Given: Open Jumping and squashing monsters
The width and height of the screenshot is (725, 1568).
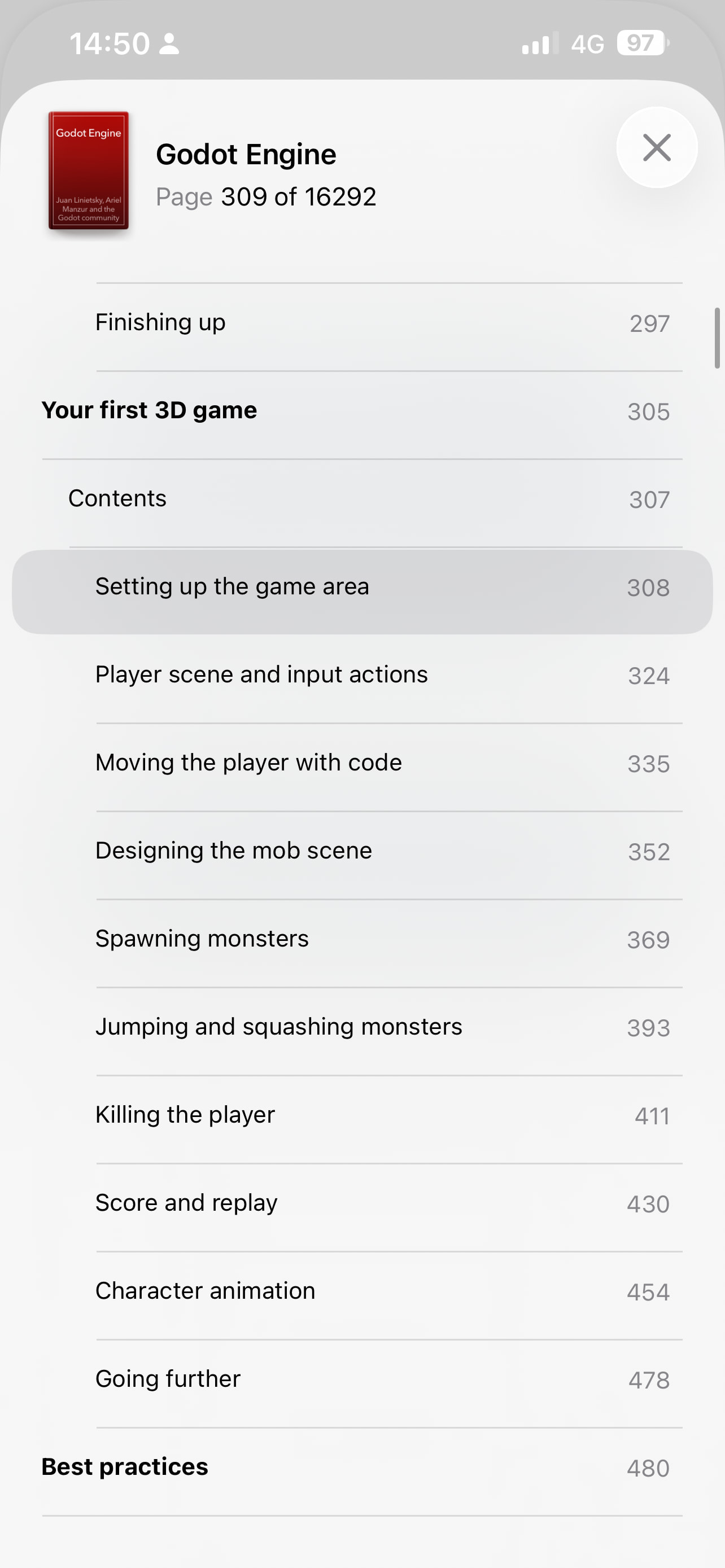Looking at the screenshot, I should pos(362,1027).
